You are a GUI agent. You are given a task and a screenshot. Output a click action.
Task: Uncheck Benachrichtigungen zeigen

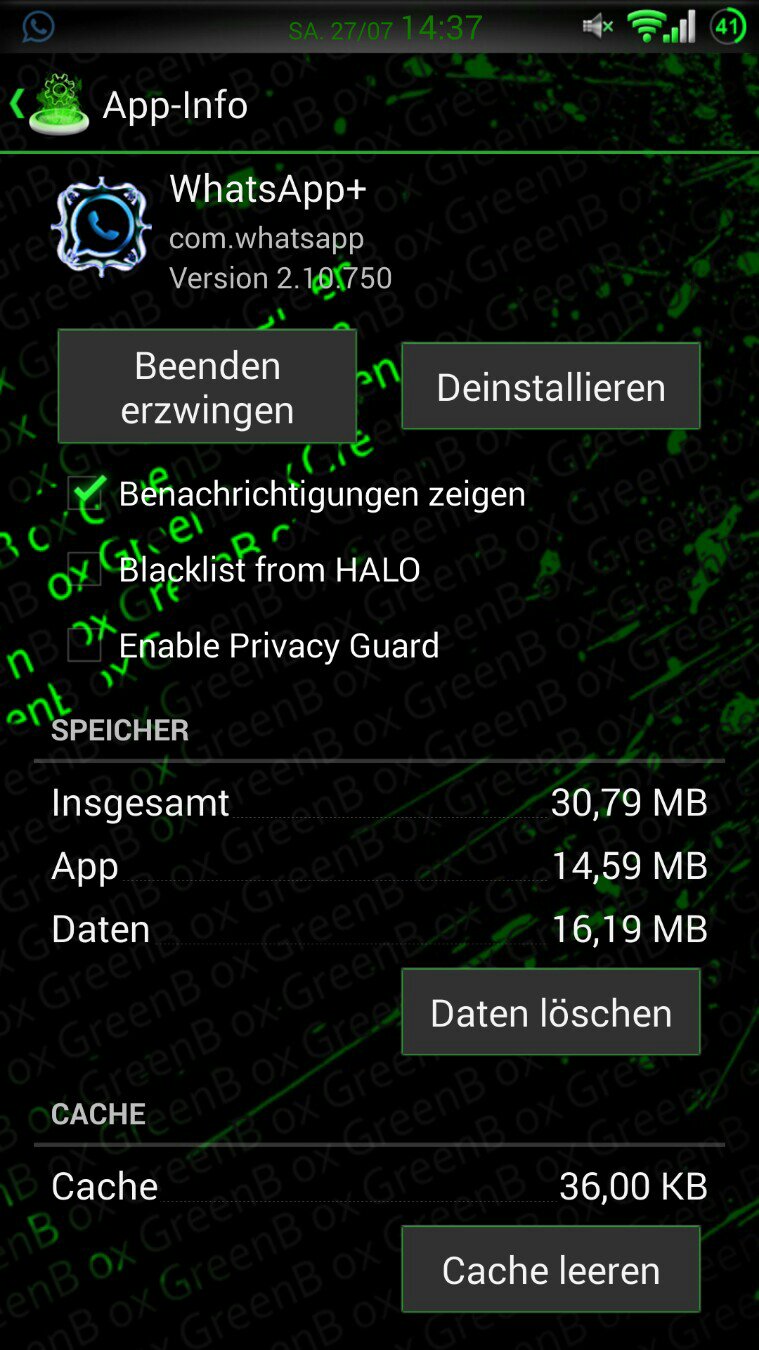85,493
